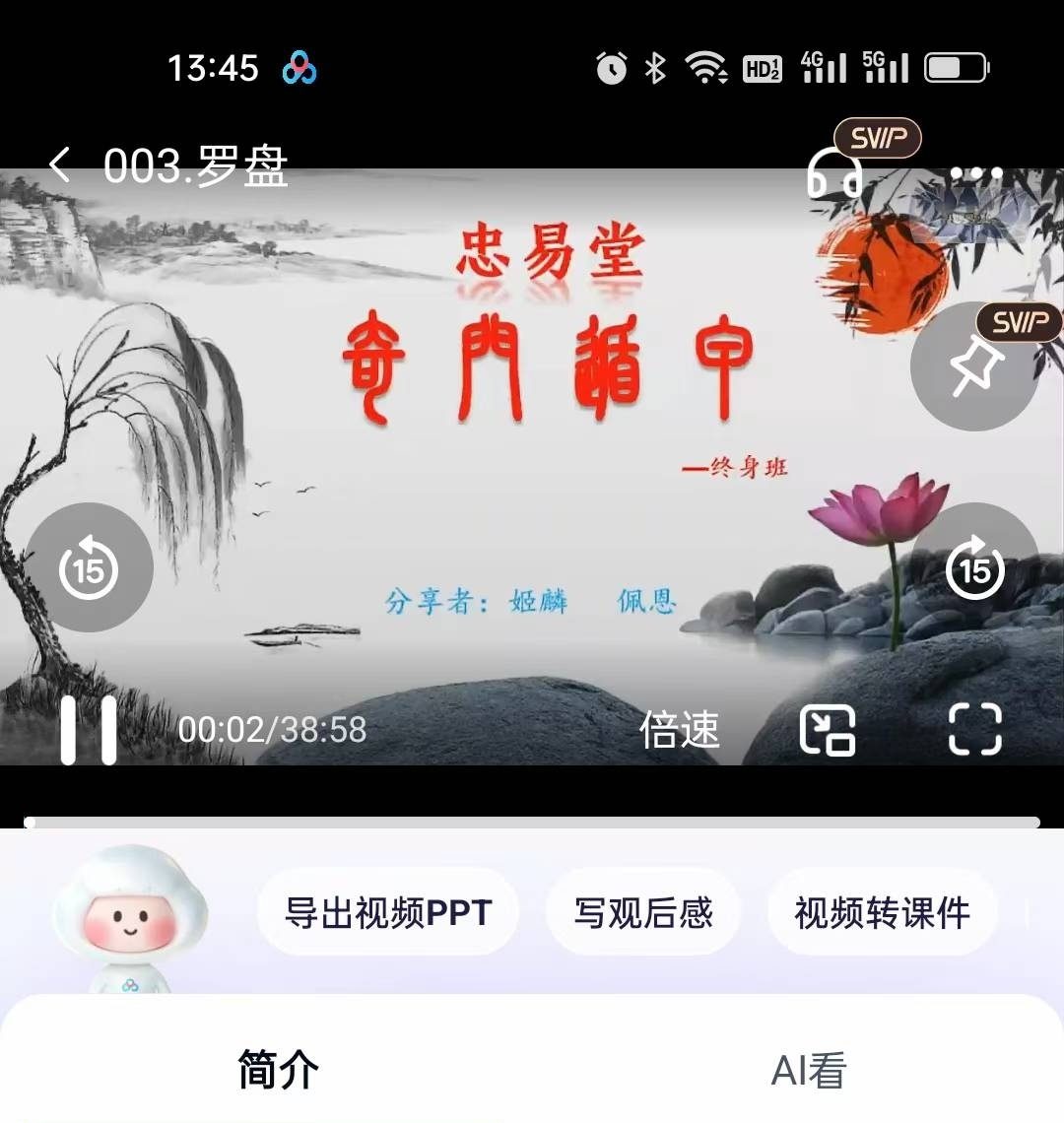Change playback speed via 倍速

(x=680, y=730)
